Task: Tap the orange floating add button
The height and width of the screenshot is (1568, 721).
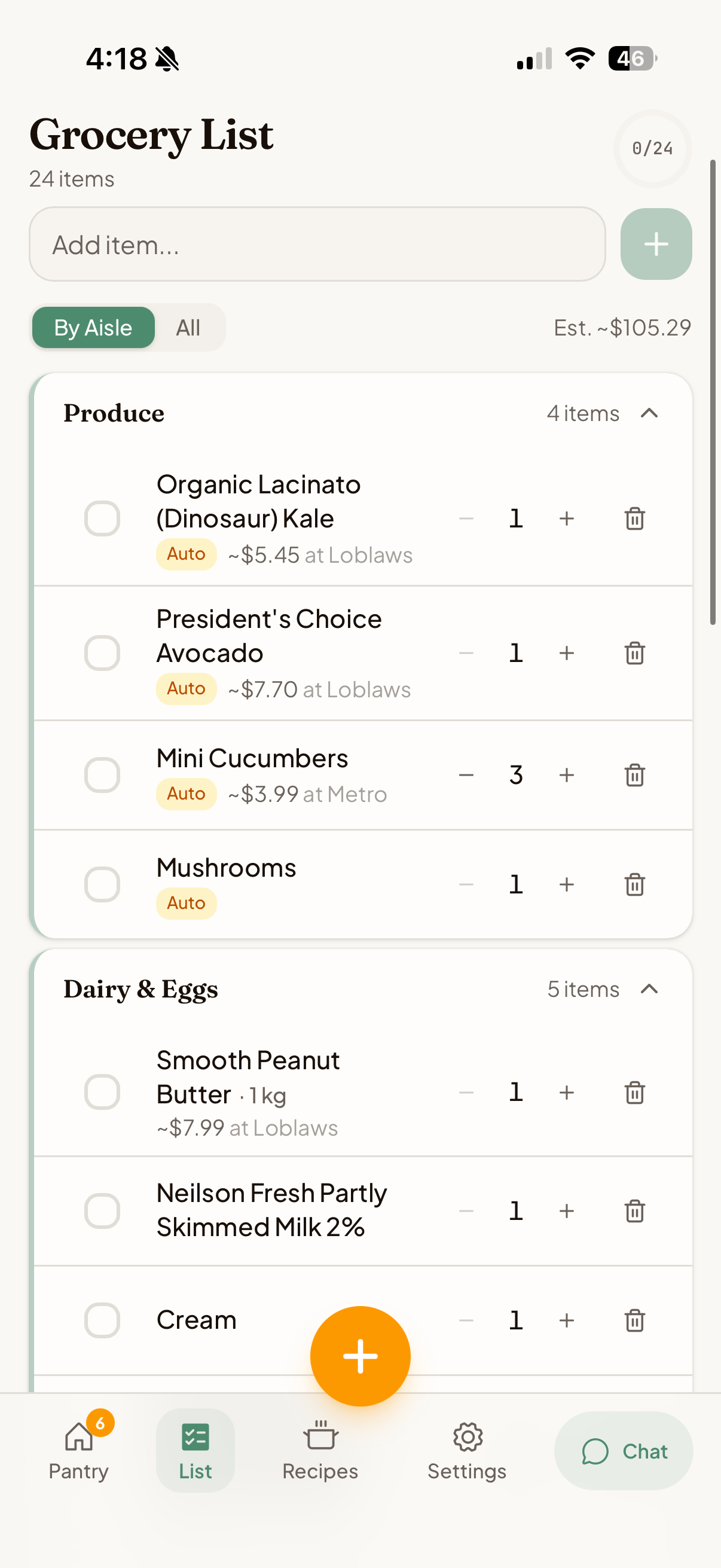Action: point(360,1356)
